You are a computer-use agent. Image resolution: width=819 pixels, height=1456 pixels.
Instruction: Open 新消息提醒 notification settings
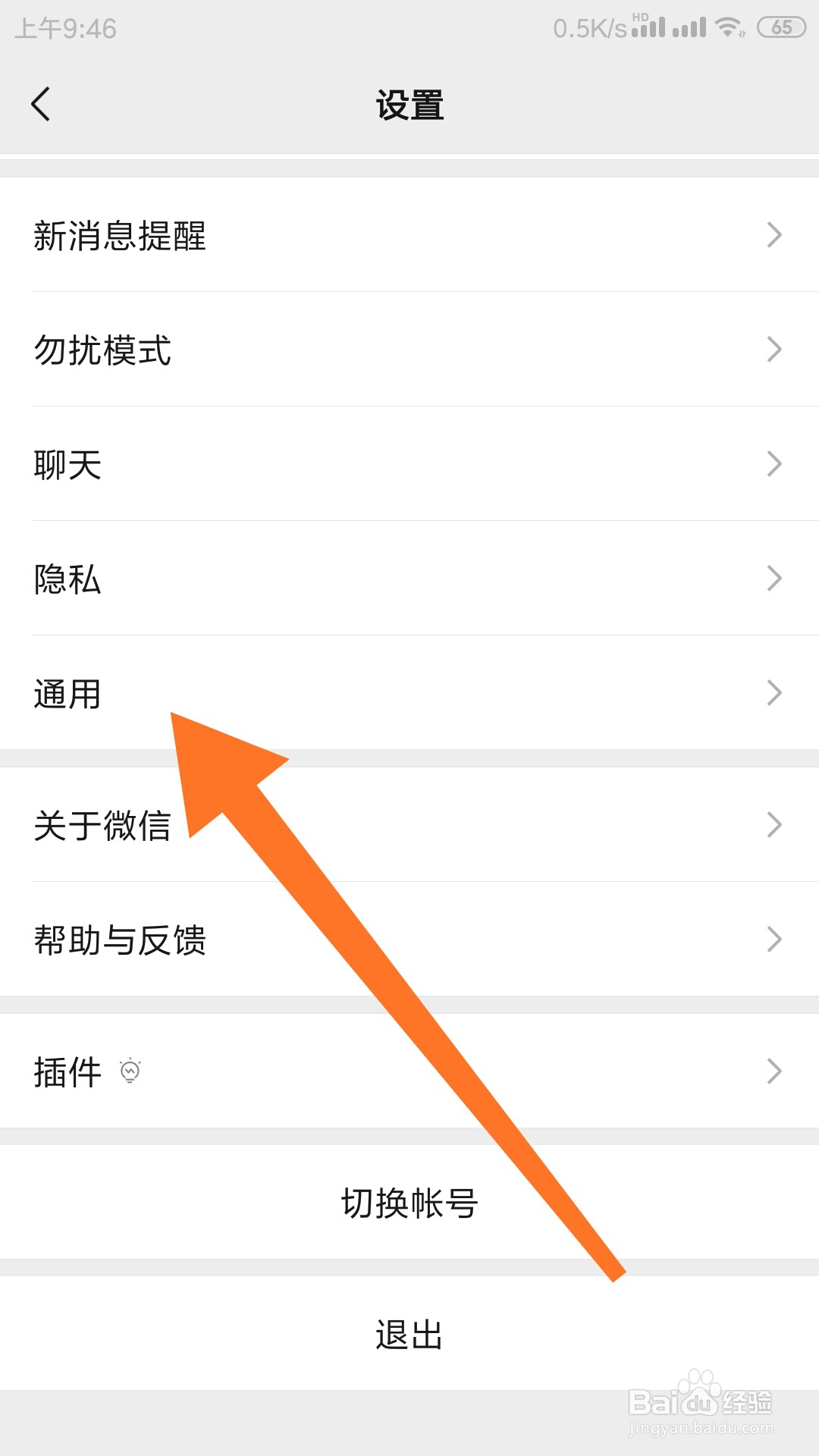tap(120, 236)
